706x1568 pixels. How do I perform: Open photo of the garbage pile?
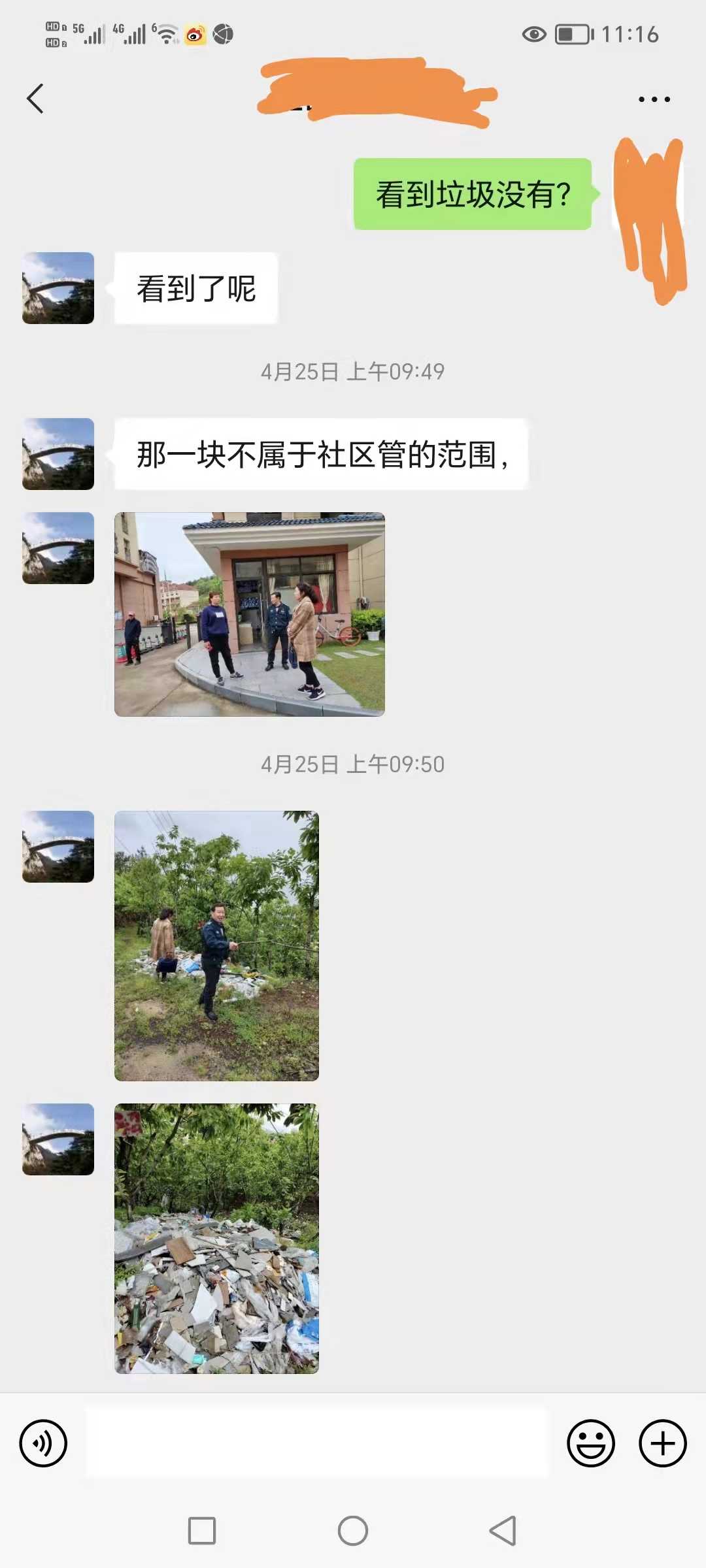coord(216,1238)
